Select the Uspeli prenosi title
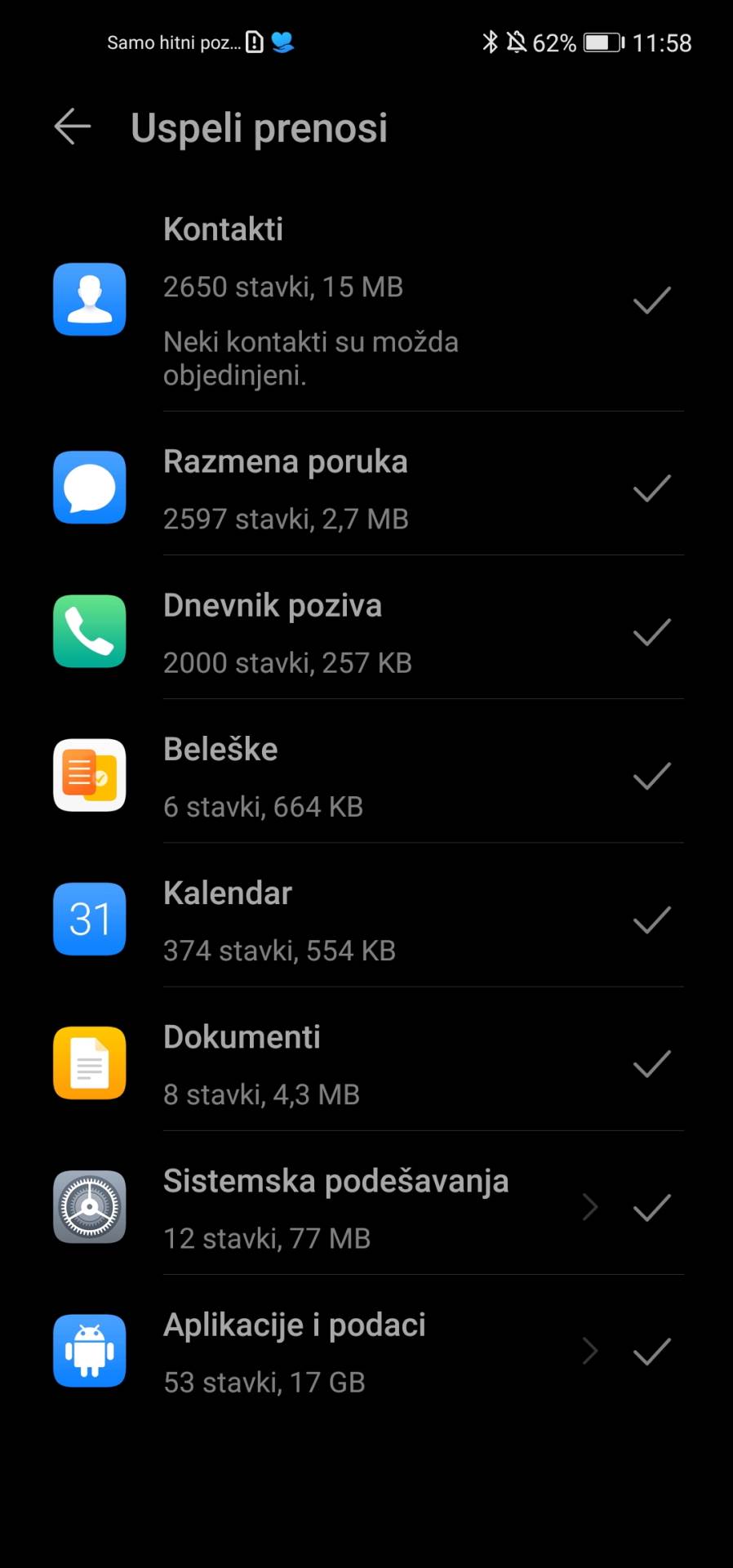The height and width of the screenshot is (1568, 733). click(260, 127)
